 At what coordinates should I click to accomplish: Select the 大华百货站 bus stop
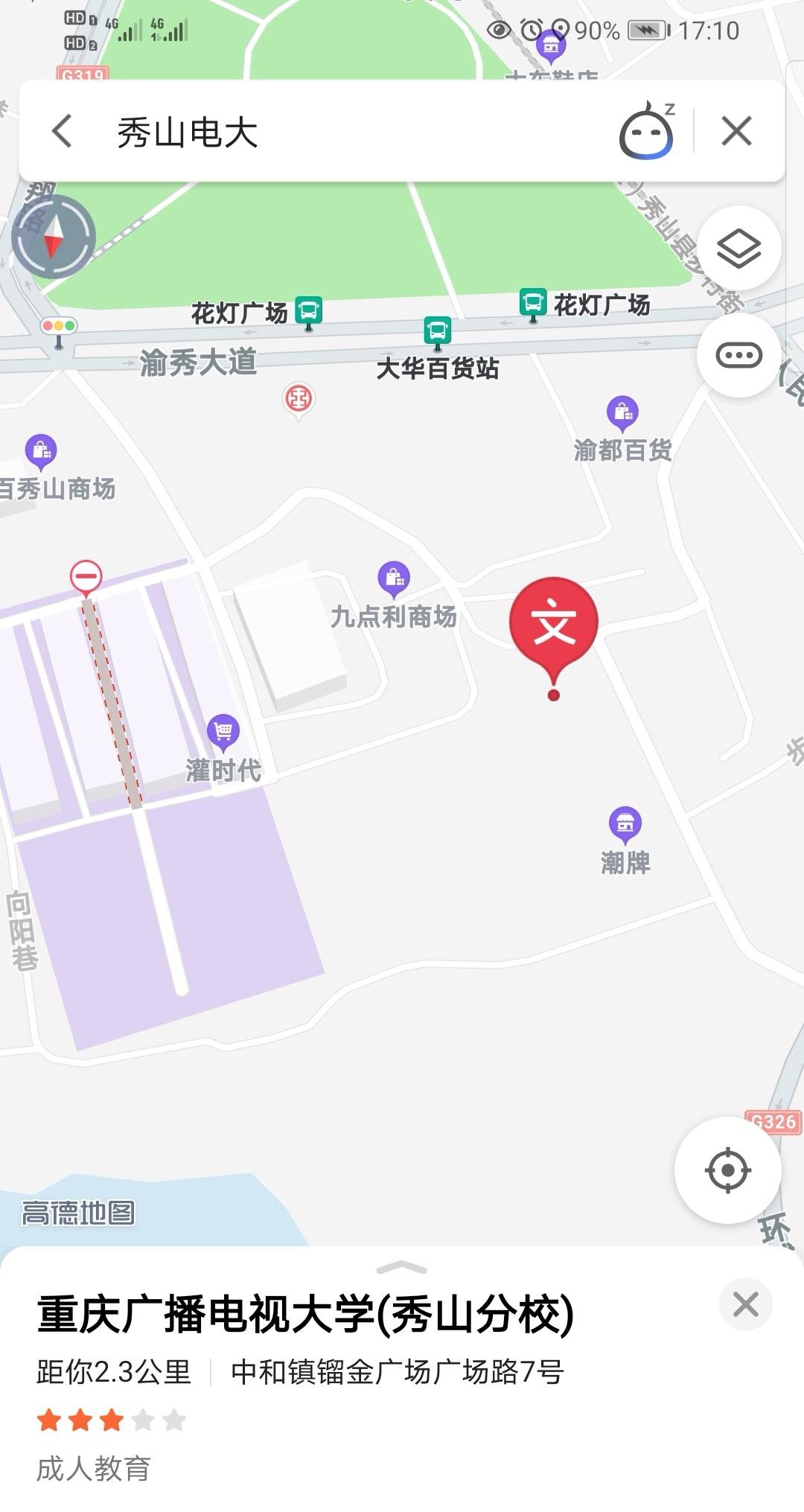click(x=438, y=331)
